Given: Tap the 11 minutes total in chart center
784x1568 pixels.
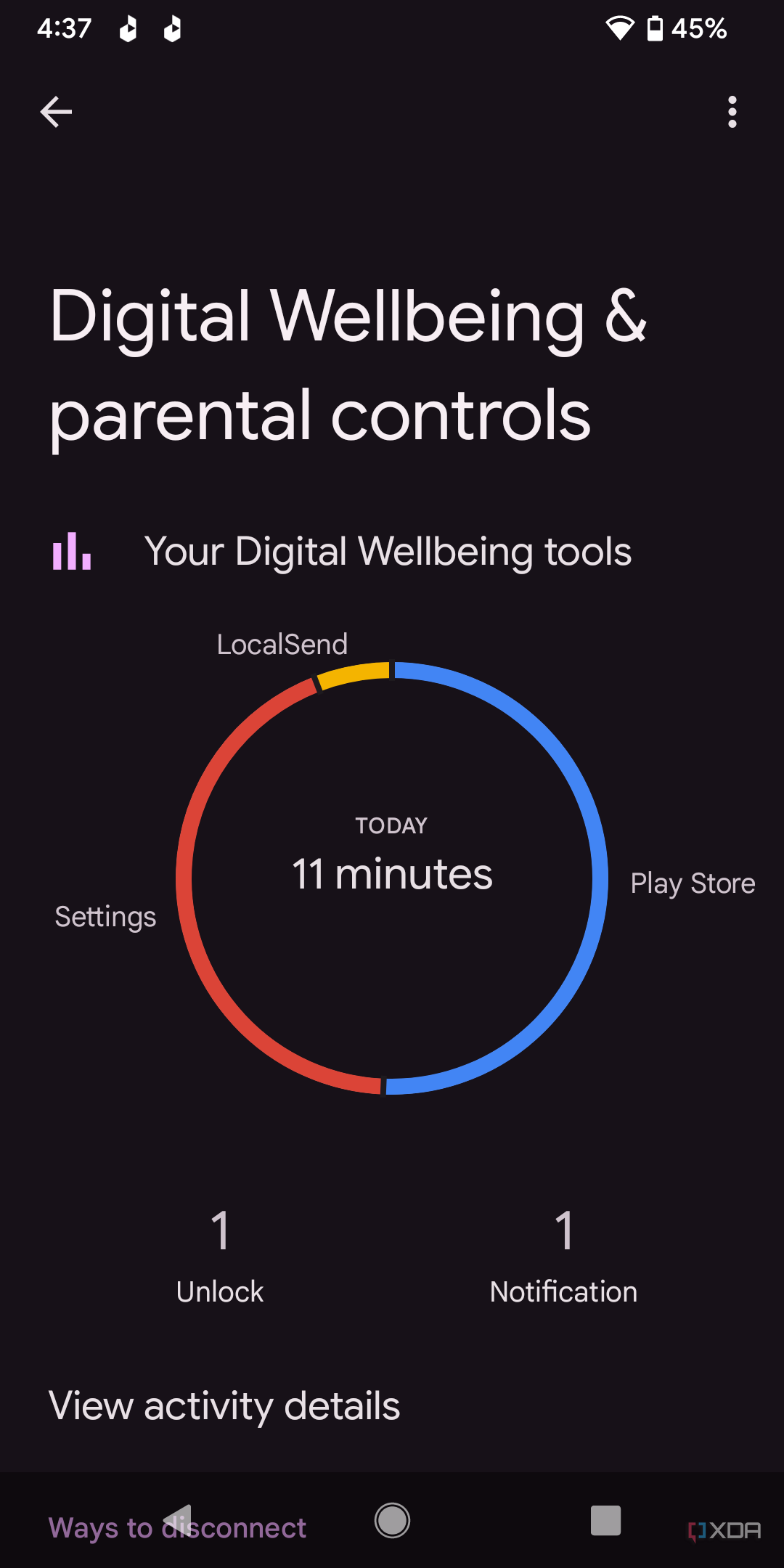Looking at the screenshot, I should (x=392, y=873).
